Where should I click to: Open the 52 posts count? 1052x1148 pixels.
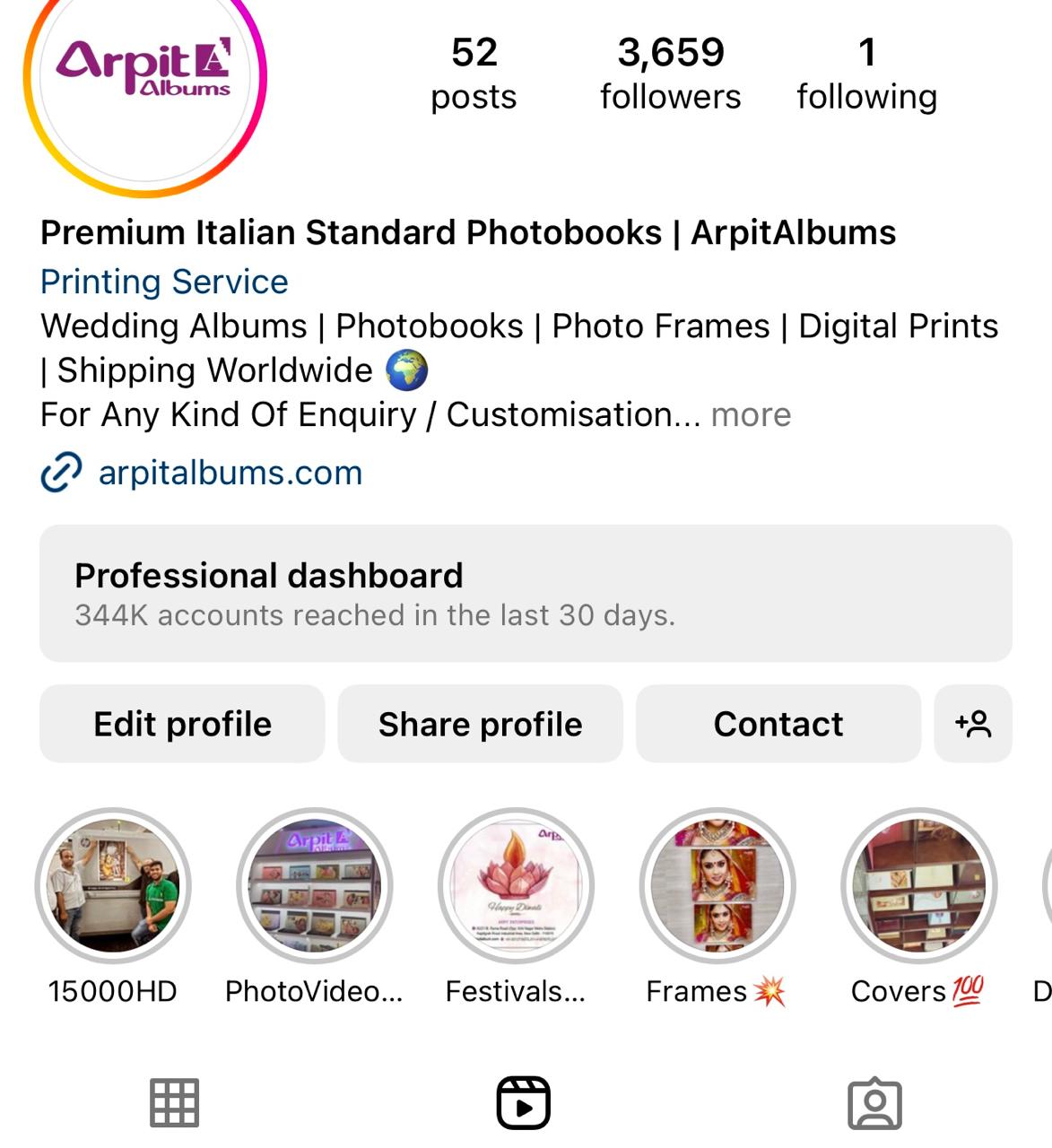(474, 74)
